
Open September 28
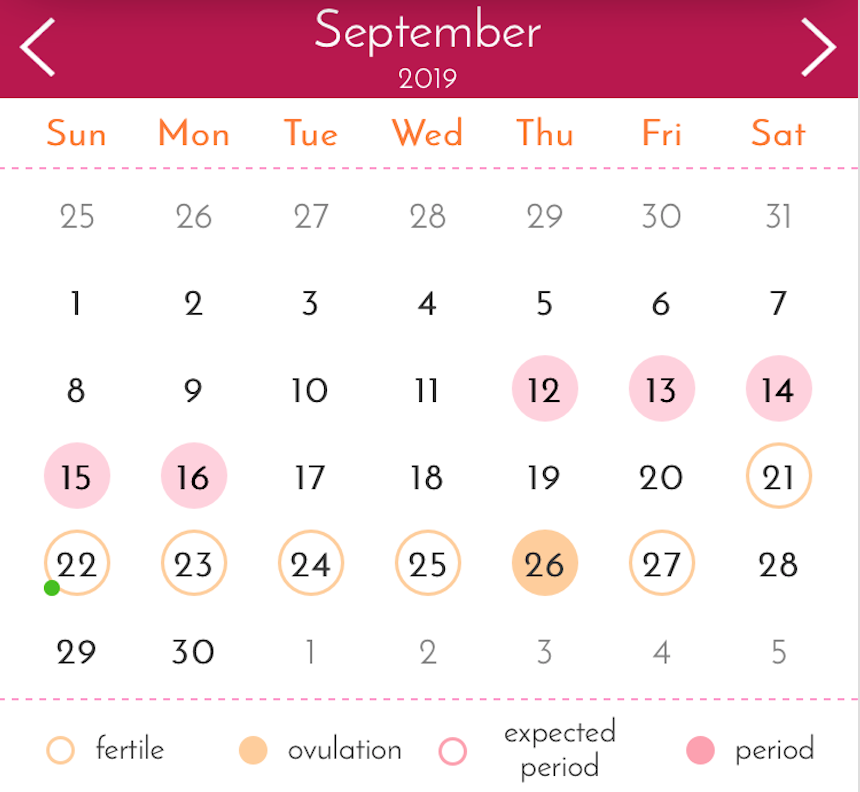(x=778, y=564)
